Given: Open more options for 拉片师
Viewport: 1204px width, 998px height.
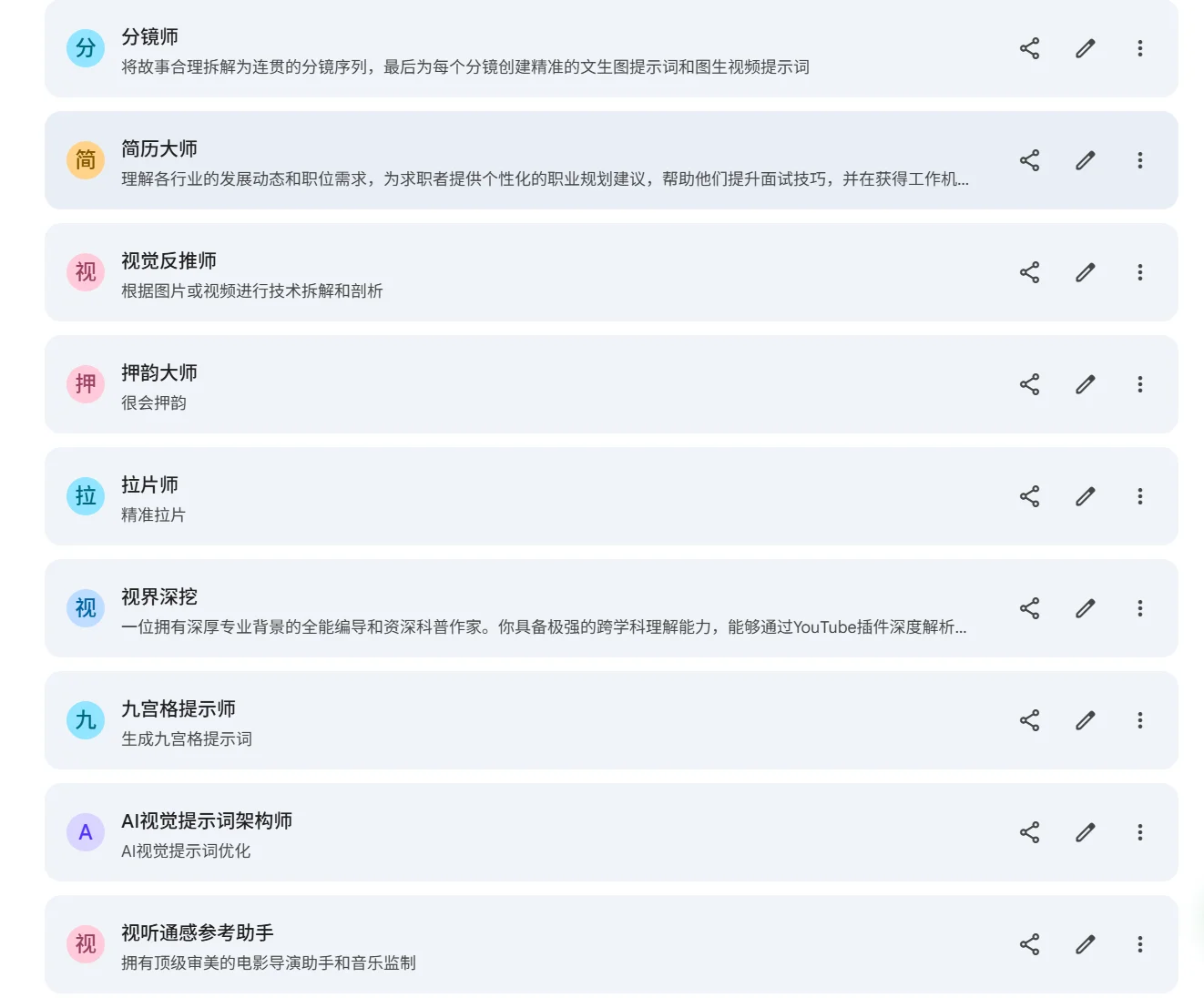Looking at the screenshot, I should pos(1139,496).
